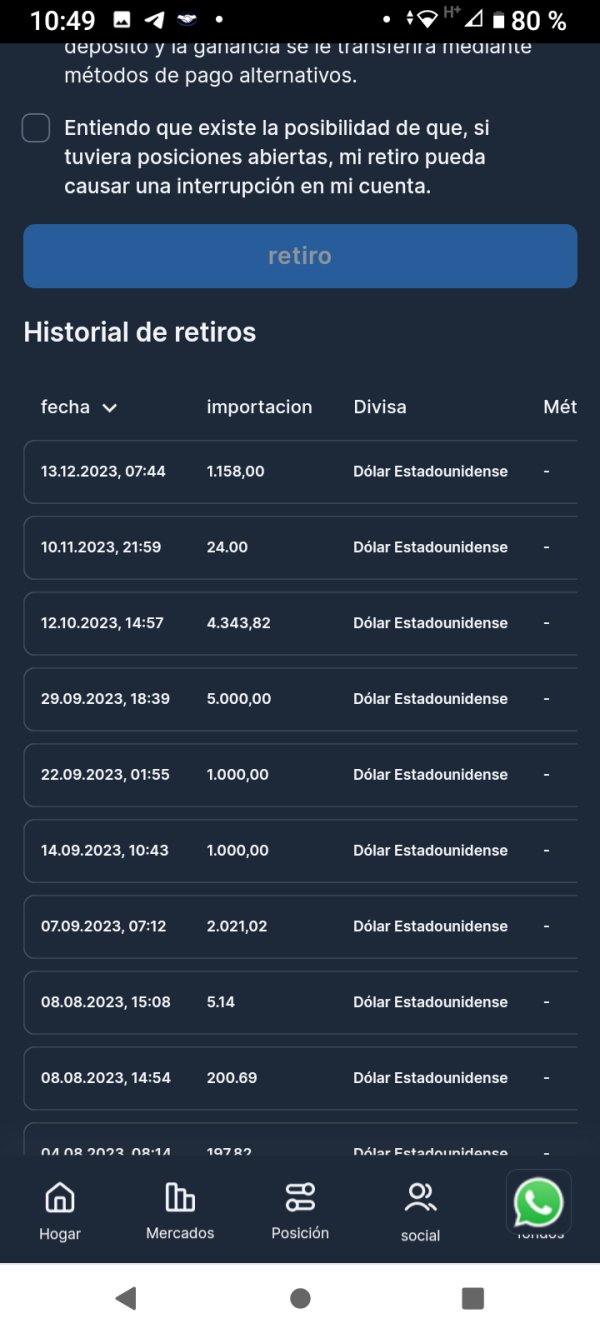Open the Posición tab
Image resolution: width=600 pixels, height=1333 pixels.
tap(300, 1210)
